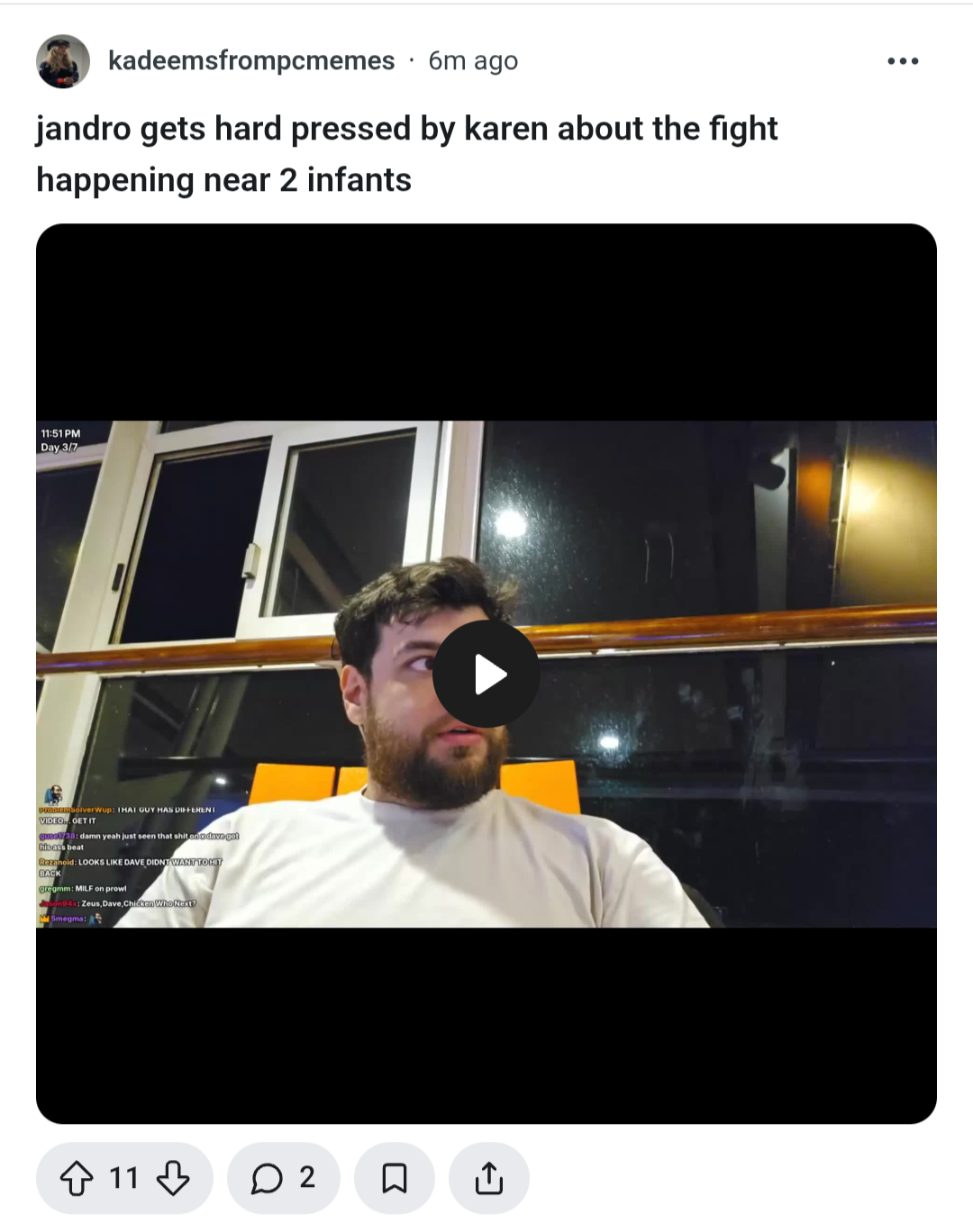The height and width of the screenshot is (1232, 973).
Task: Save this post with the bookmark icon
Action: [395, 1178]
